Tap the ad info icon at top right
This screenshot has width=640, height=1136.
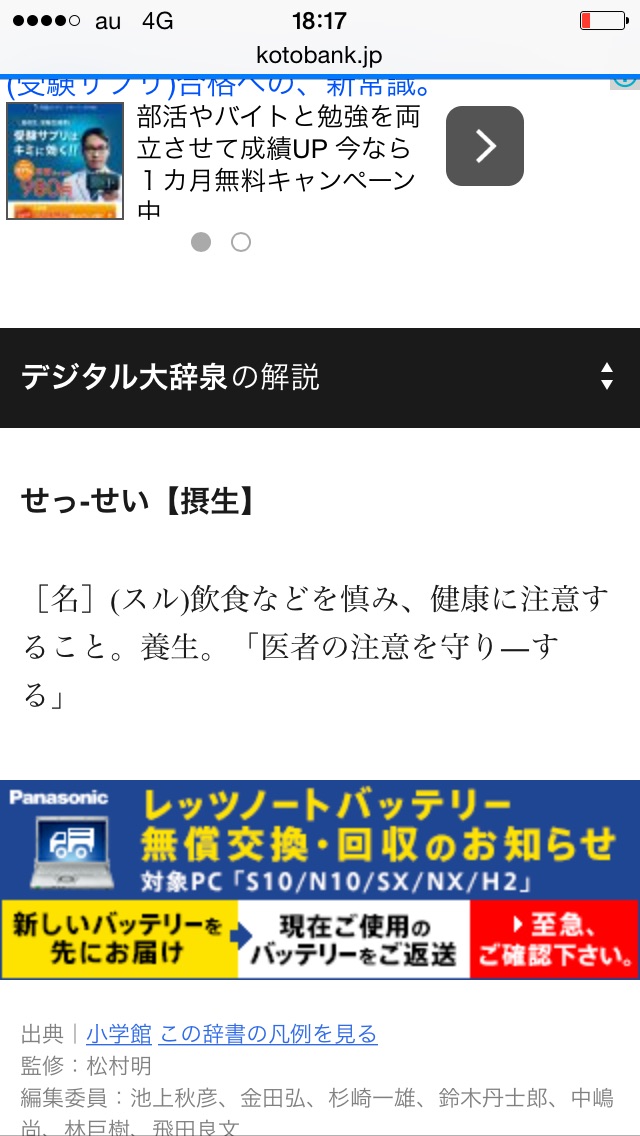[626, 81]
